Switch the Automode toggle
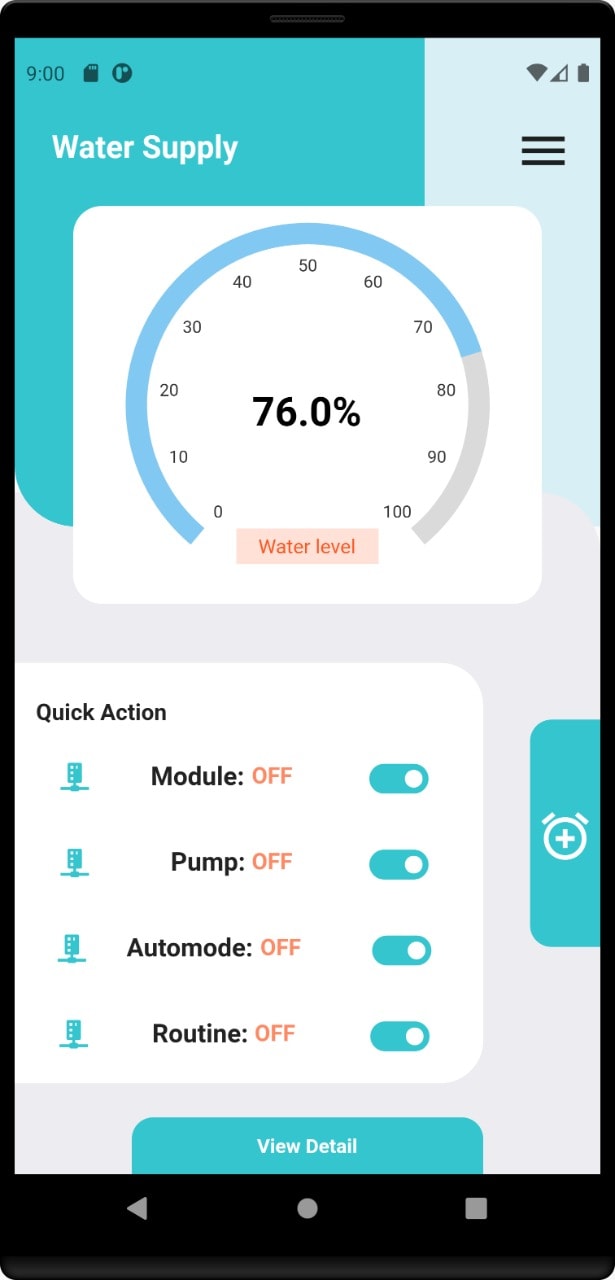Viewport: 615px width, 1280px height. pos(401,950)
